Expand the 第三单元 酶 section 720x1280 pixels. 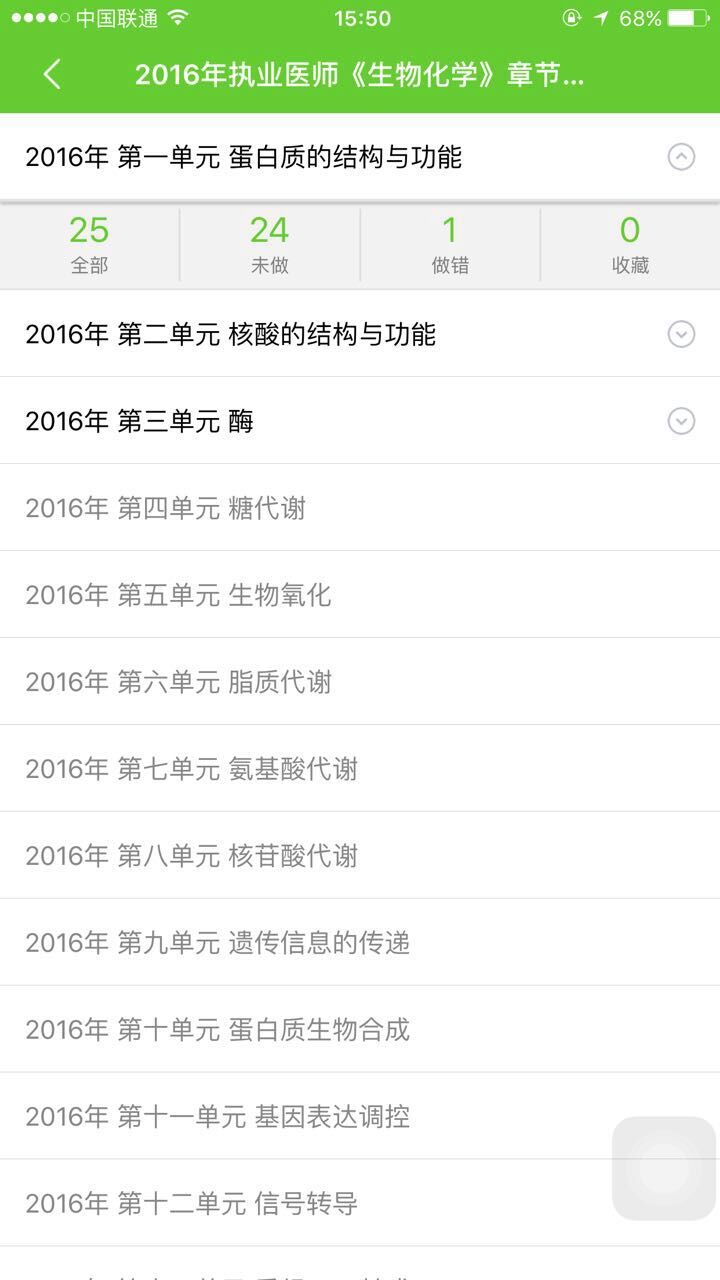(681, 421)
